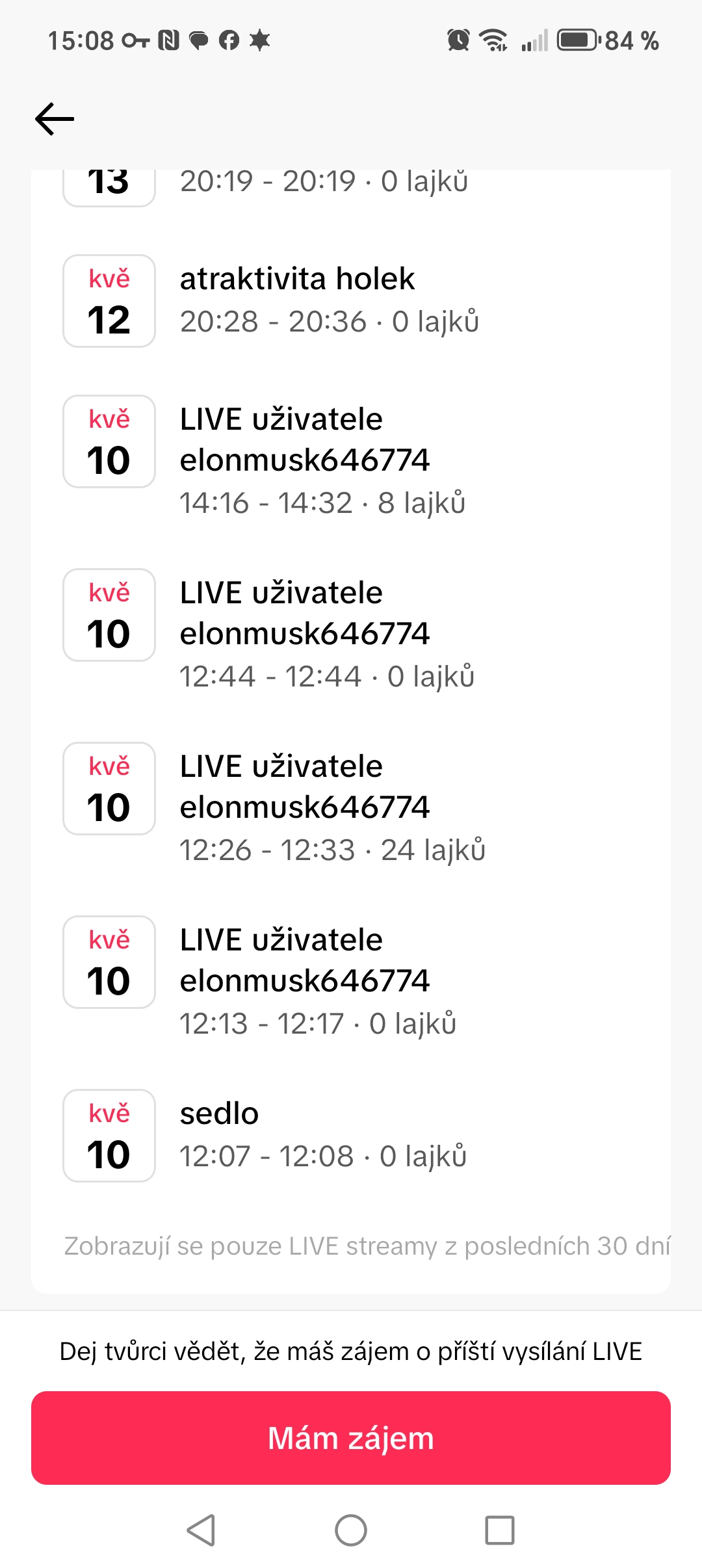Tap the back arrow at the top
The image size is (702, 1568).
[x=55, y=119]
